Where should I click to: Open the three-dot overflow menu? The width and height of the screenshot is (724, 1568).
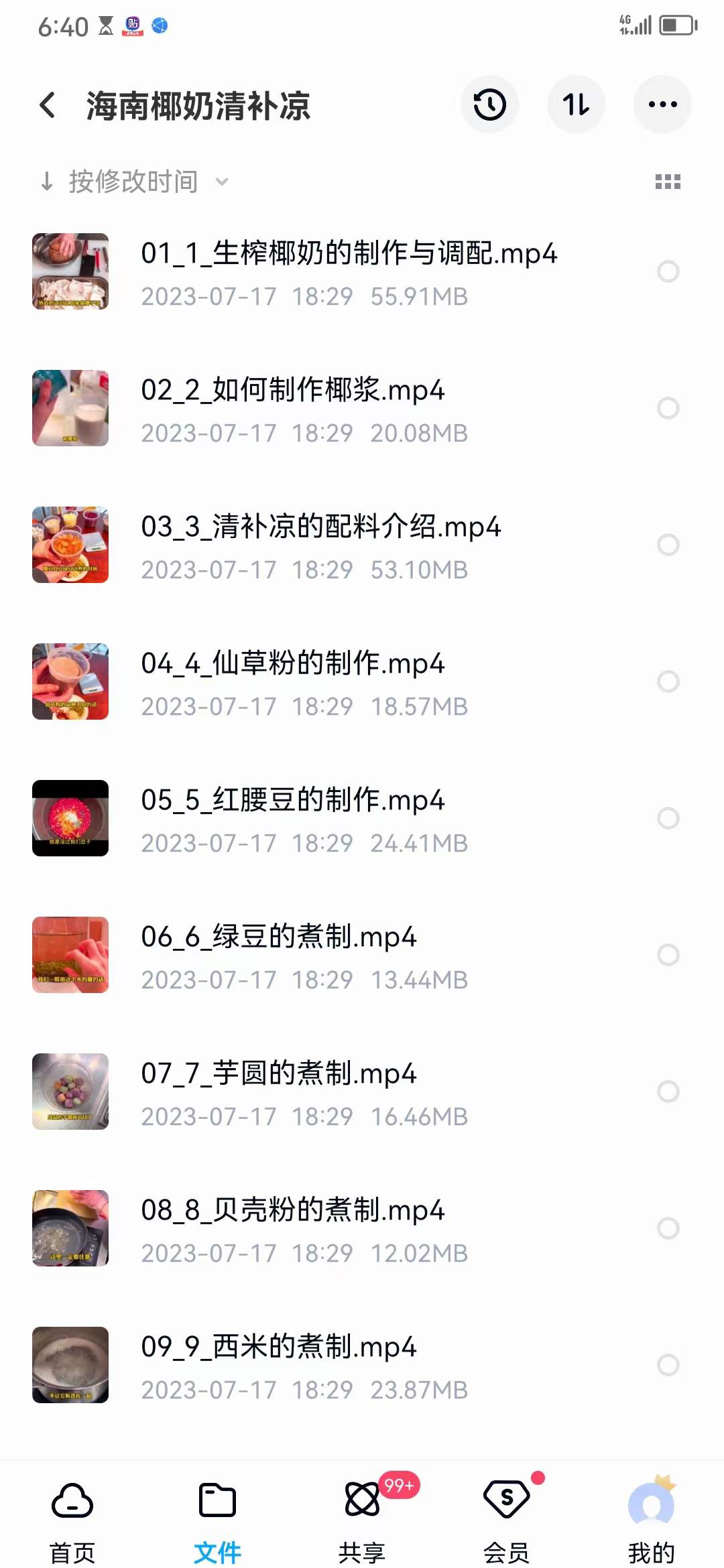coord(662,105)
